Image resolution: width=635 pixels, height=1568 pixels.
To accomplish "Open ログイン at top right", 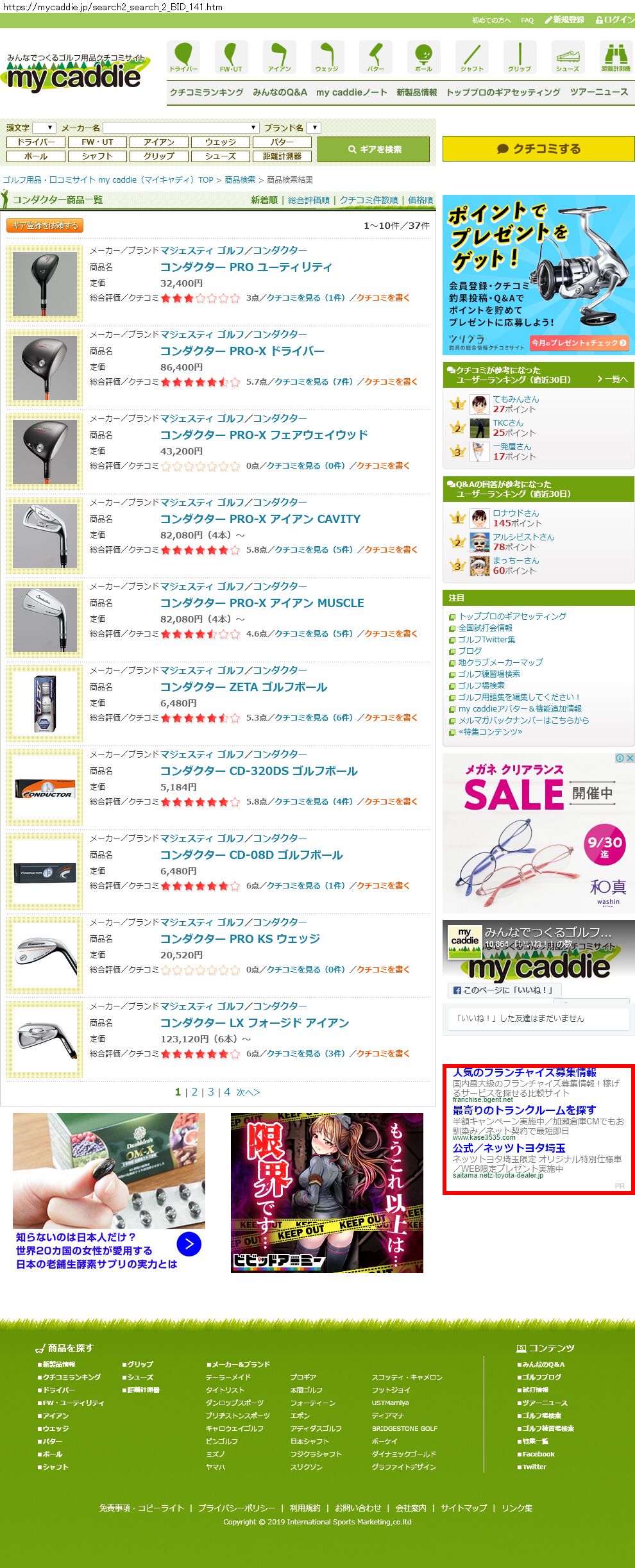I will tap(614, 20).
